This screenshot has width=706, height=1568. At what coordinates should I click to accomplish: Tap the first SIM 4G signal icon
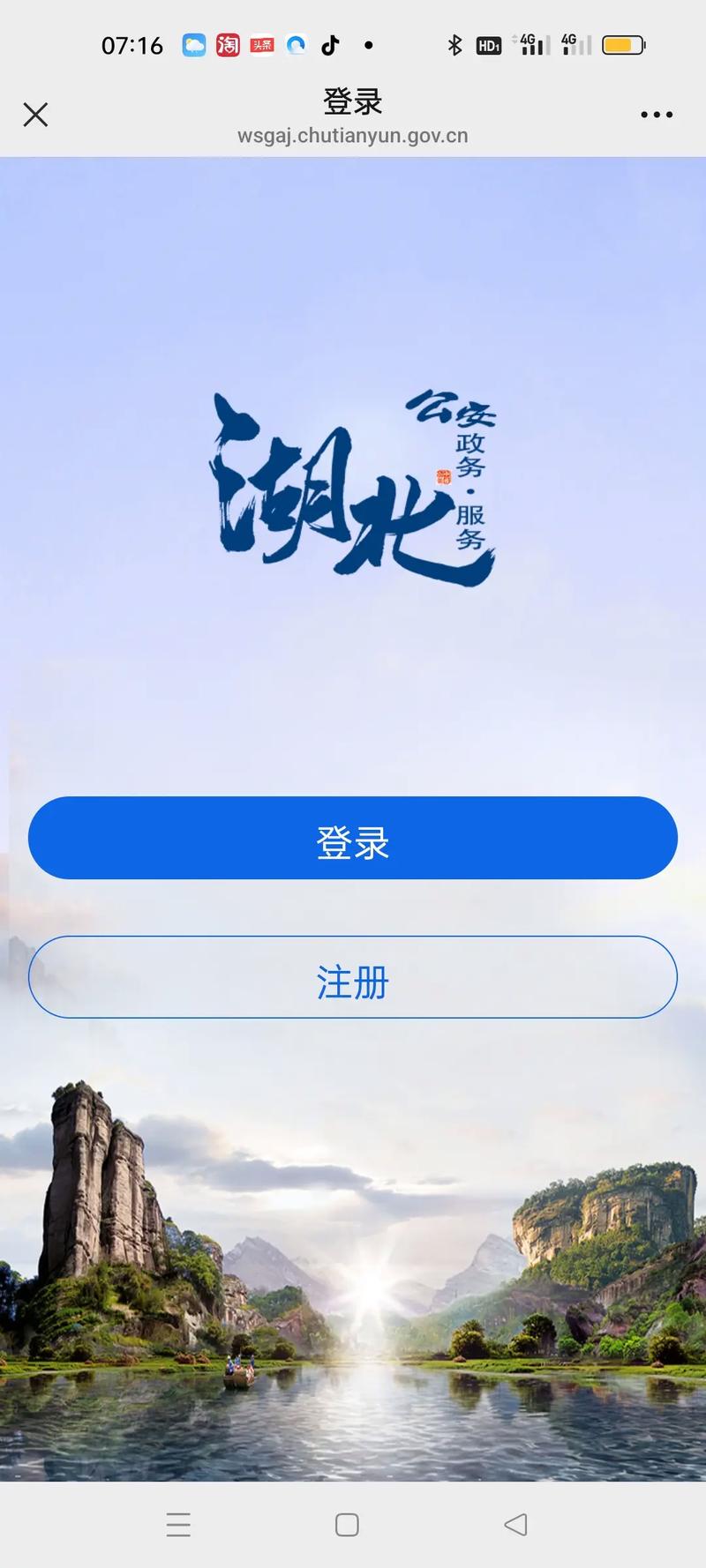click(x=530, y=43)
